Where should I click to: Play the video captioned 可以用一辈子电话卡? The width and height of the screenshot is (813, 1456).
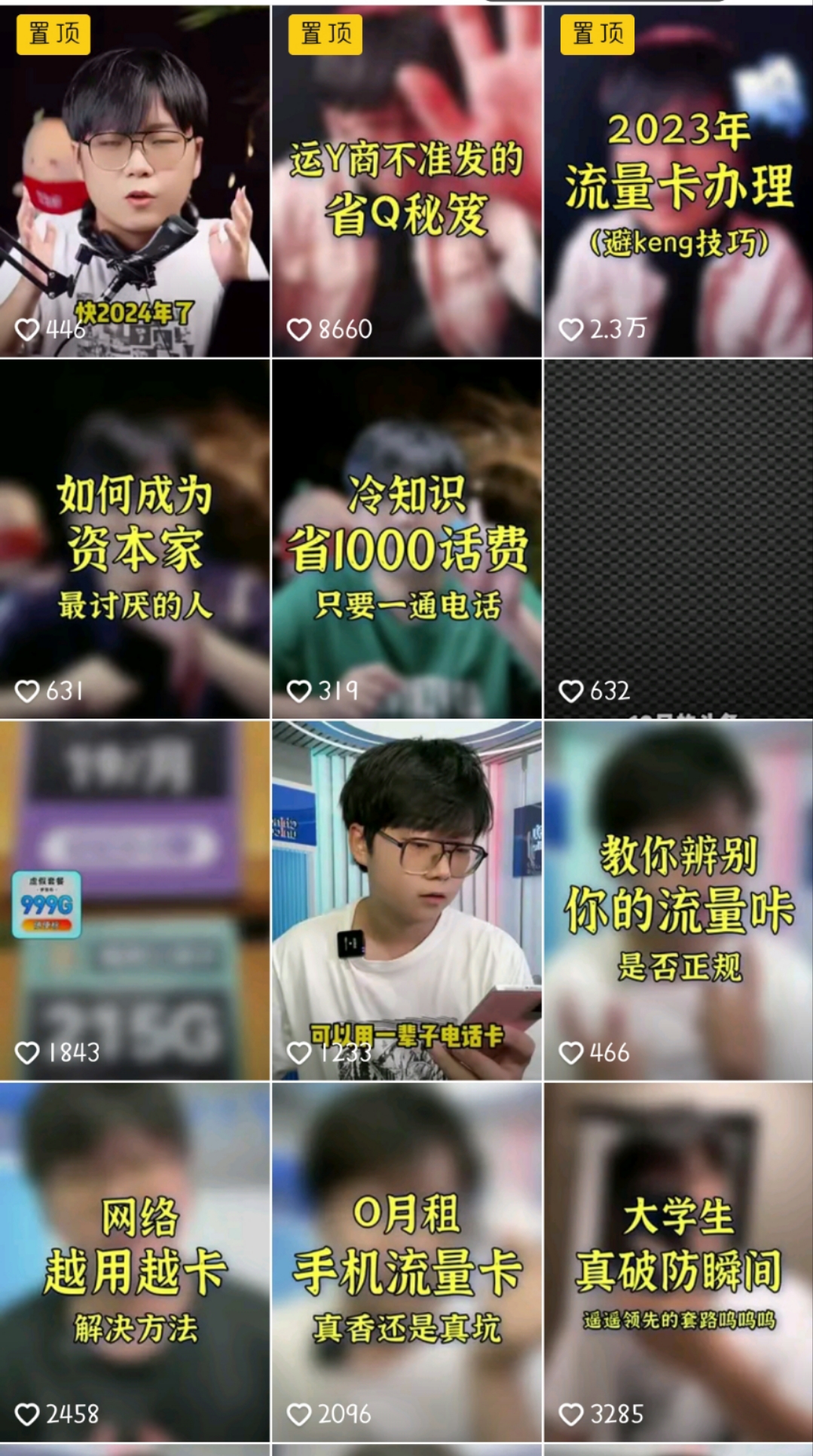point(407,900)
